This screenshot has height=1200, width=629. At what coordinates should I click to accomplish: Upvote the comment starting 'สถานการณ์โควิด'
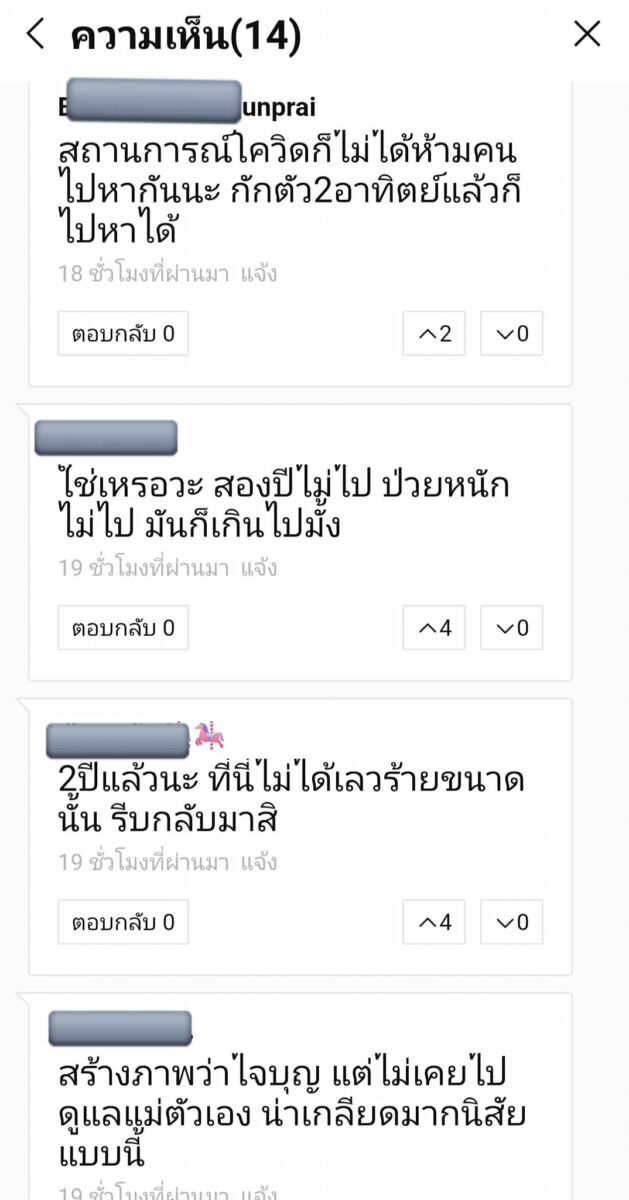click(434, 334)
